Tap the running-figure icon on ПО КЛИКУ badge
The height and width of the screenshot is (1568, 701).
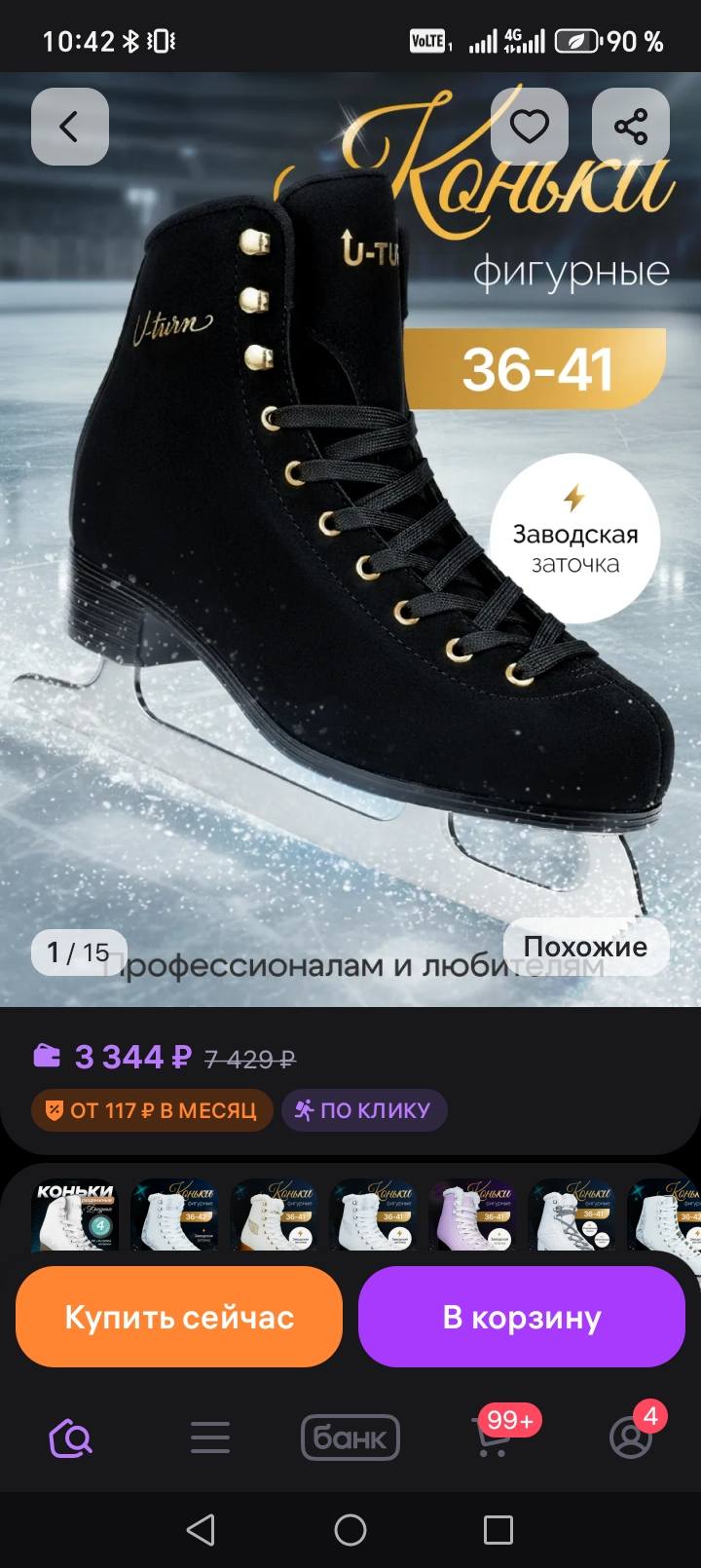[x=305, y=1109]
